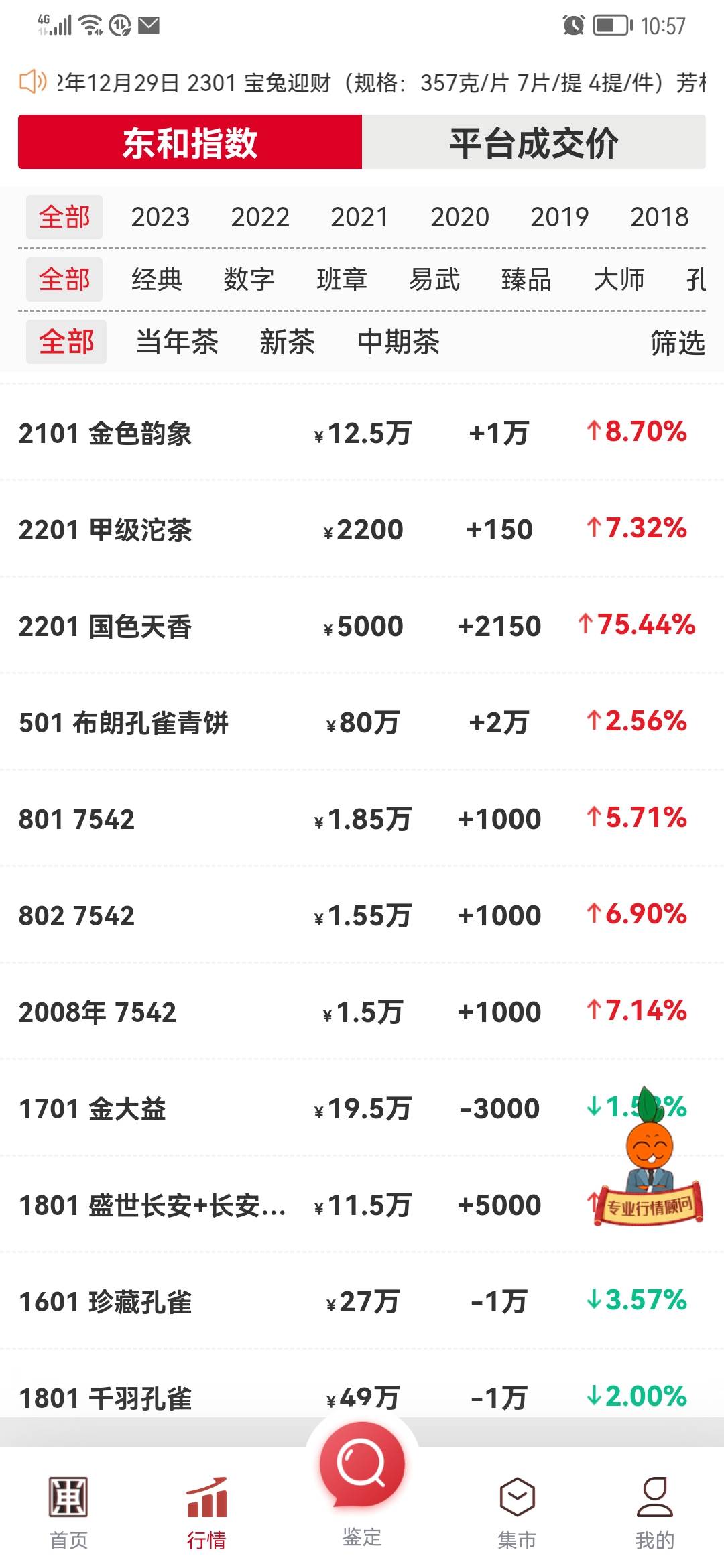Filter by year 2020

coord(459,217)
